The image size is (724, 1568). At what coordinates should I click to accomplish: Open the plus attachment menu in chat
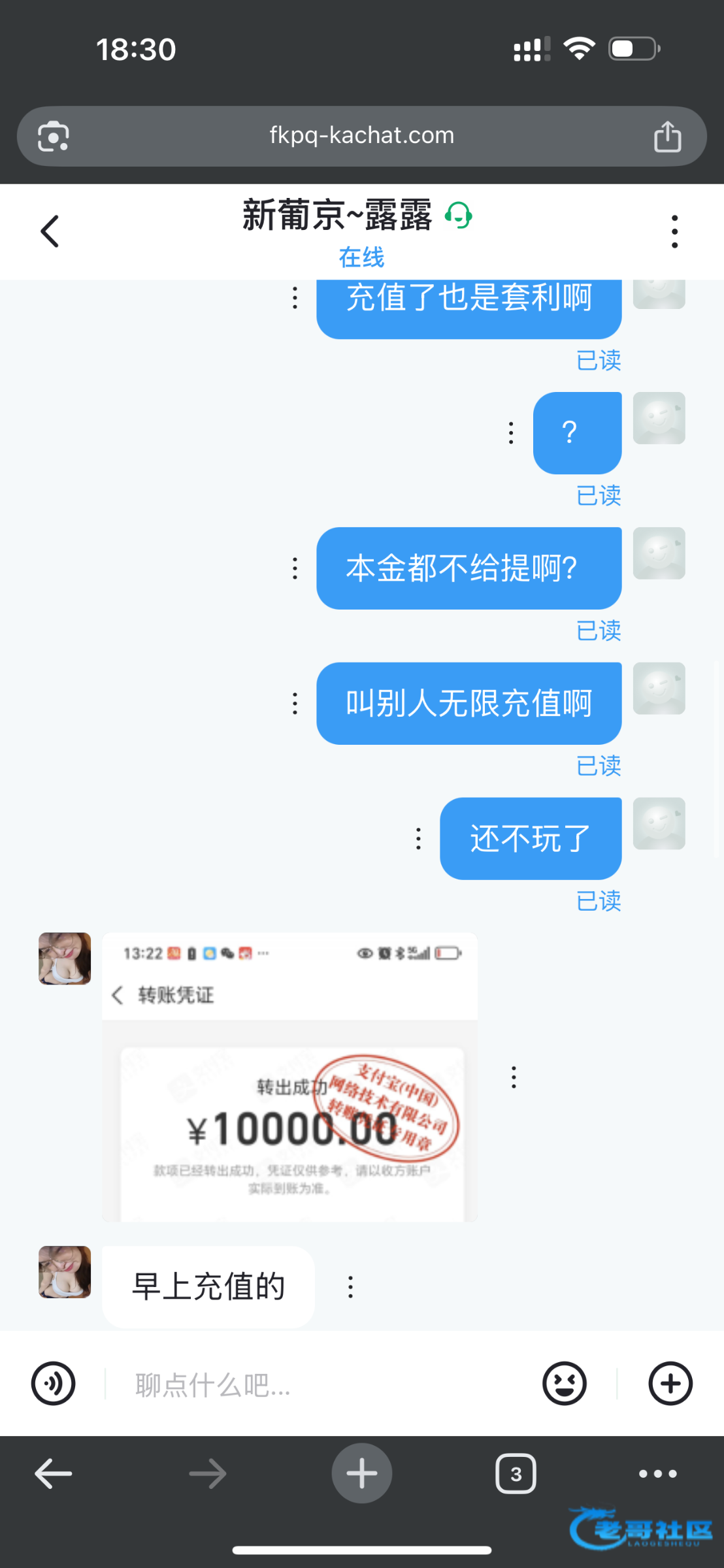point(670,1383)
